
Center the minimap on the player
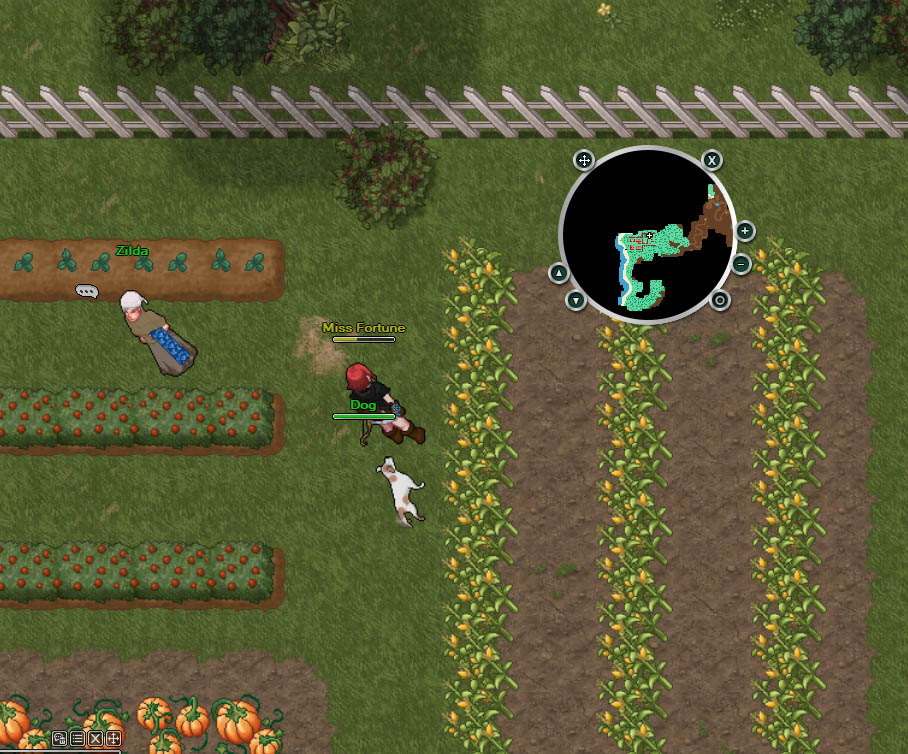point(719,300)
